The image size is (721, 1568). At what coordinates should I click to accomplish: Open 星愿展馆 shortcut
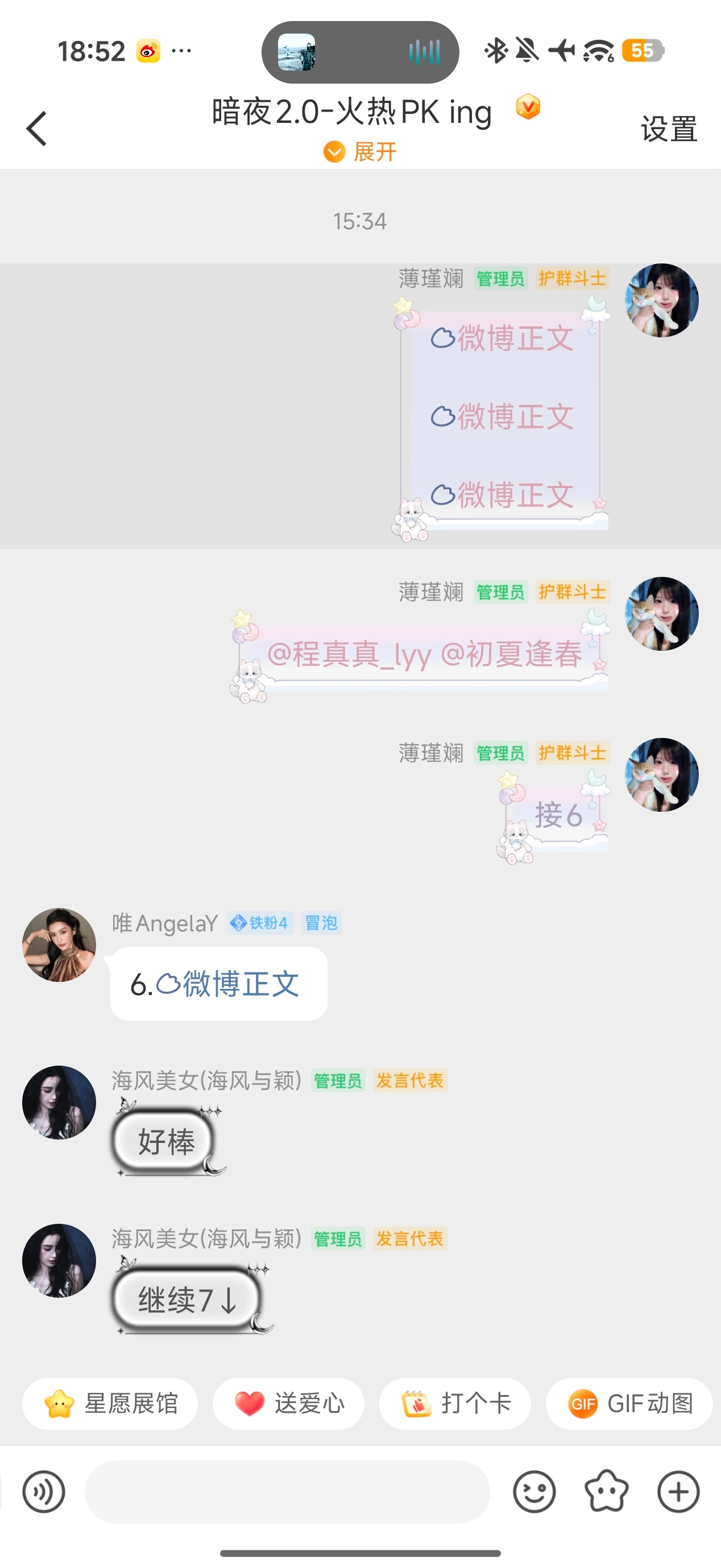(110, 1404)
